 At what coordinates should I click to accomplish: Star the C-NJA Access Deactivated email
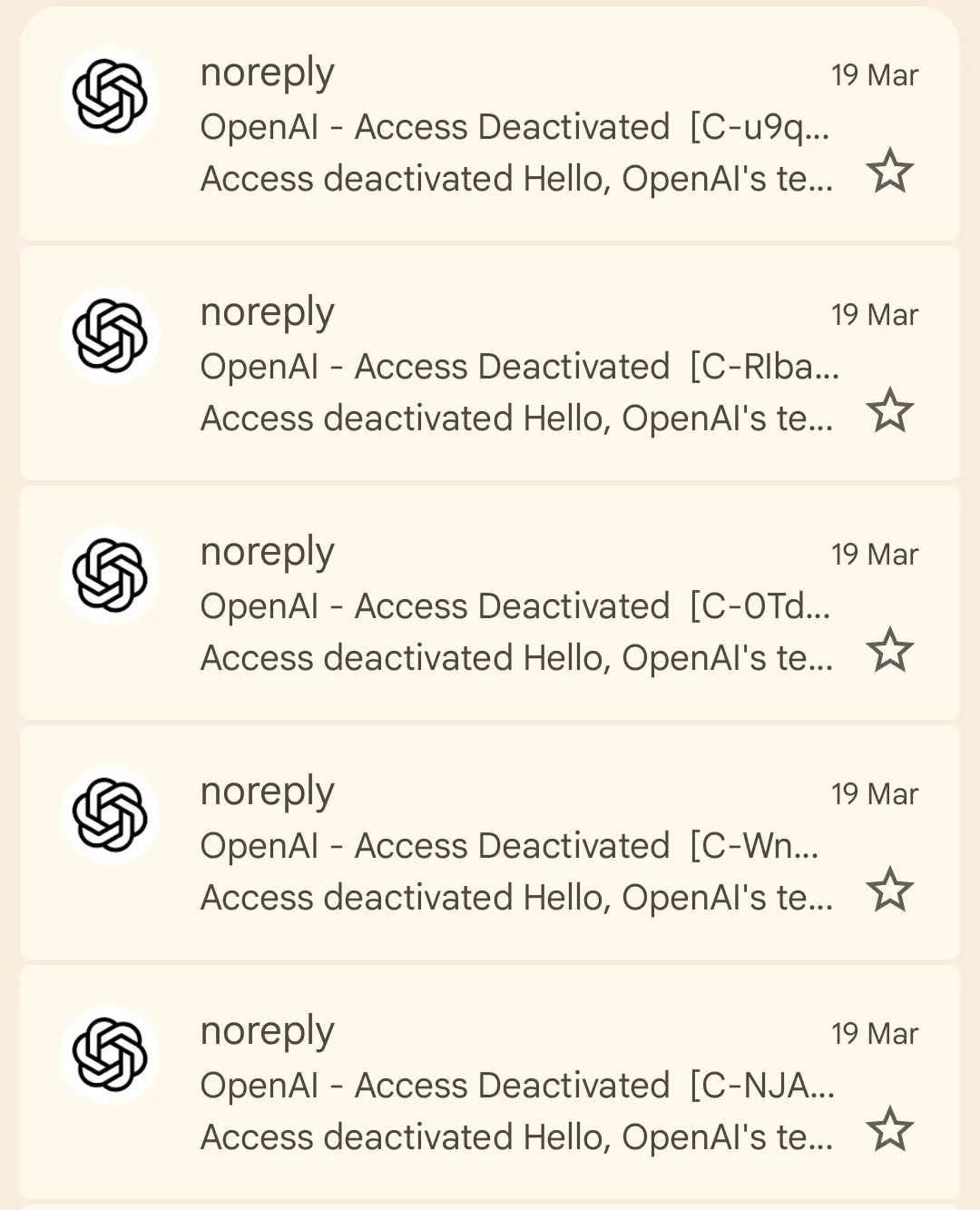(889, 1129)
